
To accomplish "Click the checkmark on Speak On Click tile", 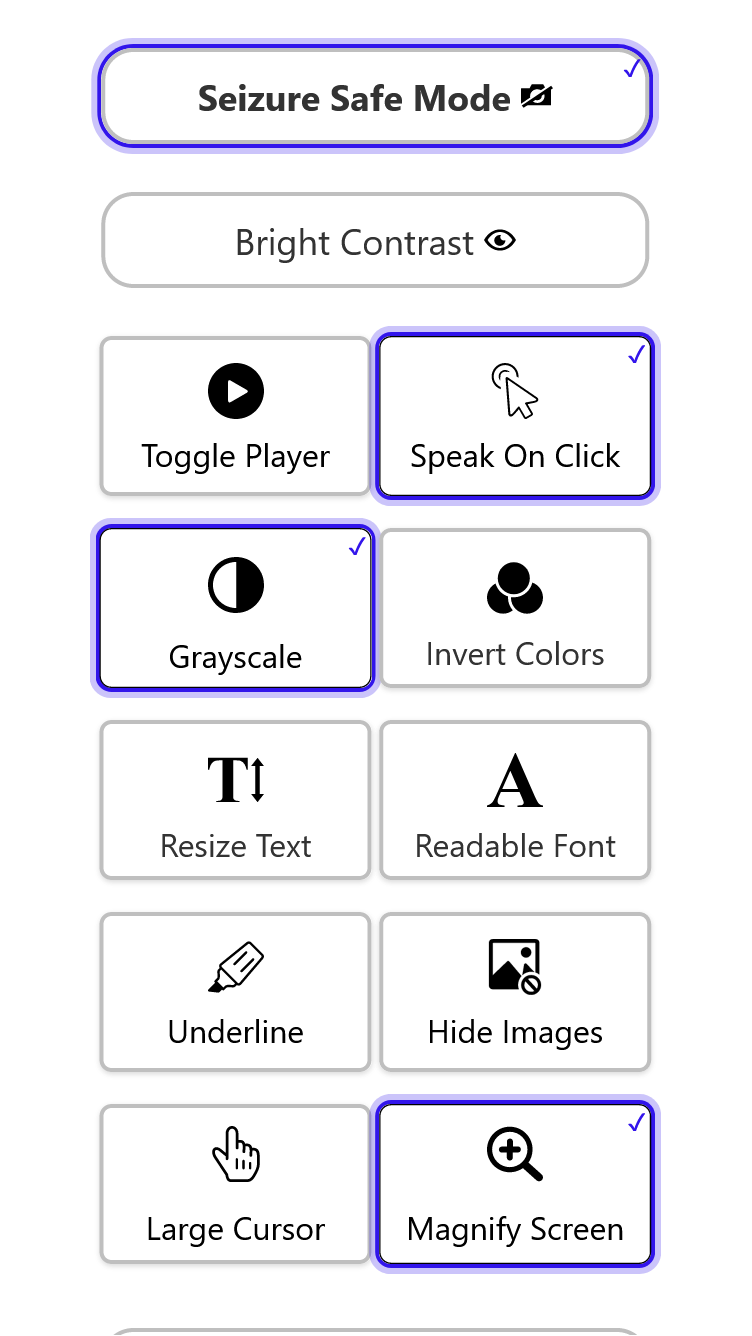I will (634, 356).
